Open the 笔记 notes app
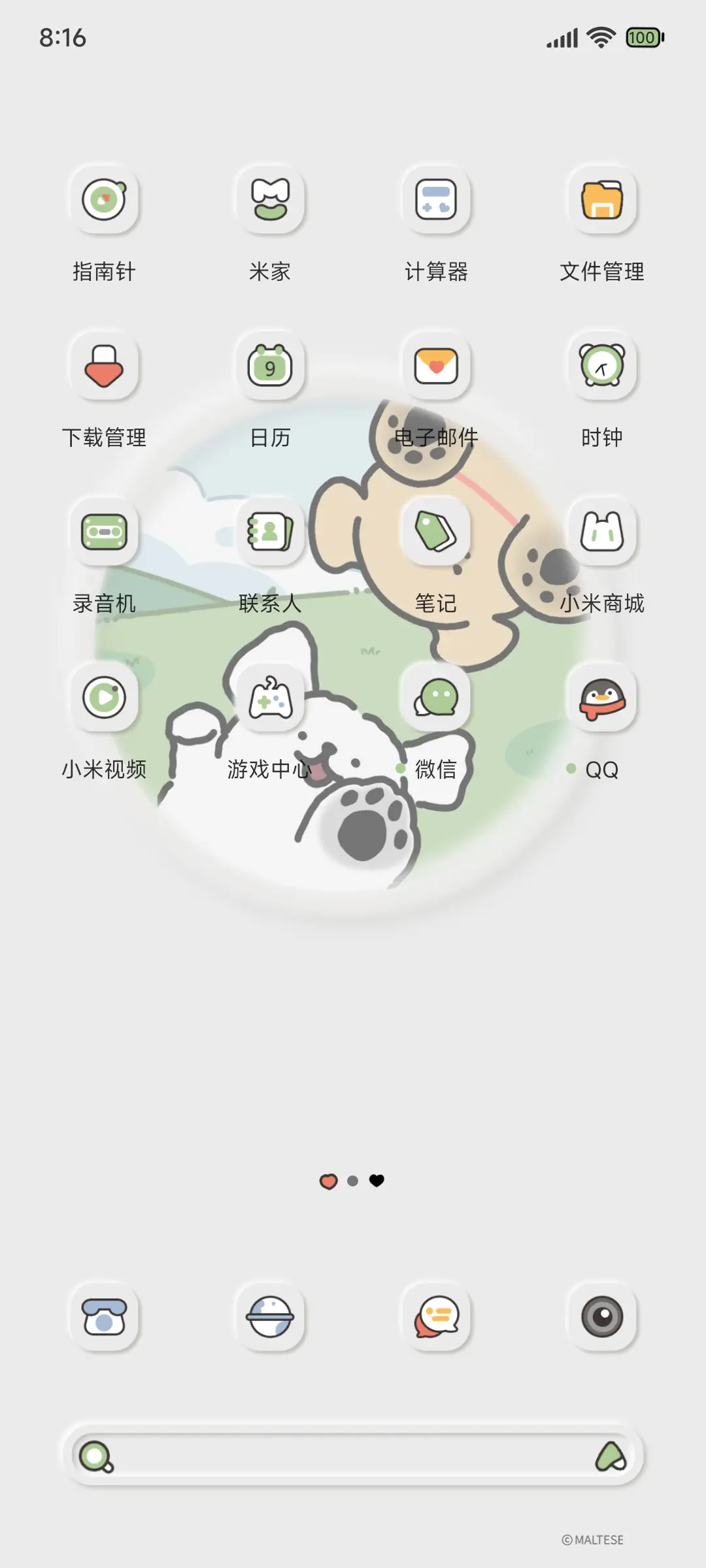This screenshot has height=1568, width=706. point(436,533)
